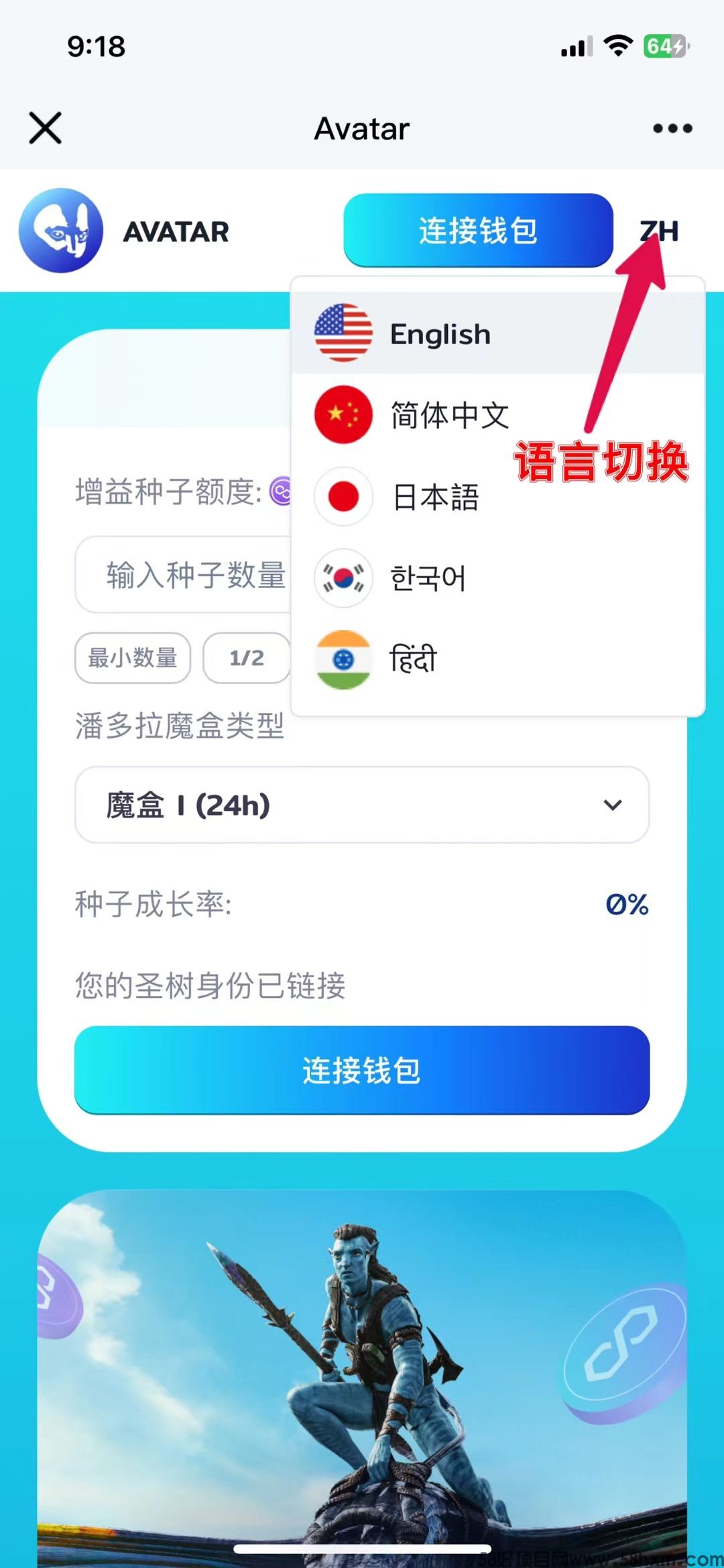
Task: Pick हिंदी from the language list
Action: (x=412, y=659)
